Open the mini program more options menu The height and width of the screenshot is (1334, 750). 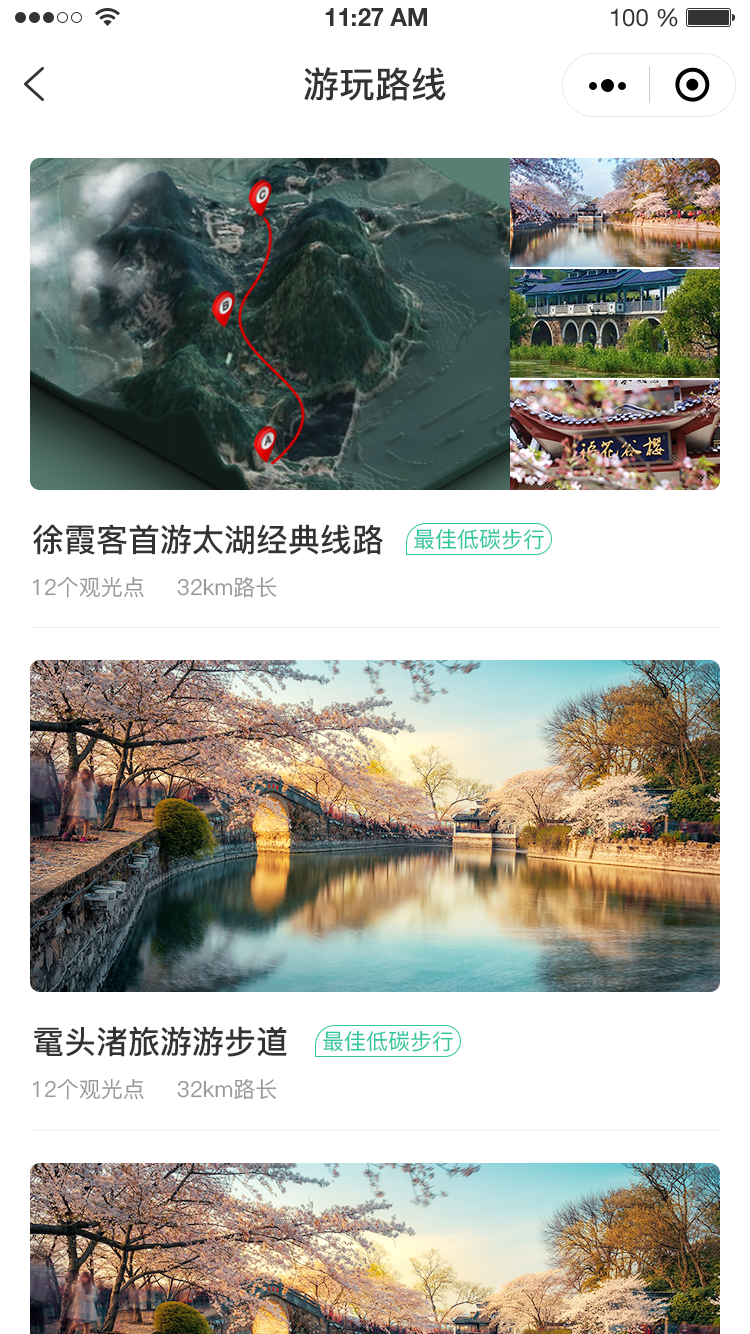click(607, 86)
